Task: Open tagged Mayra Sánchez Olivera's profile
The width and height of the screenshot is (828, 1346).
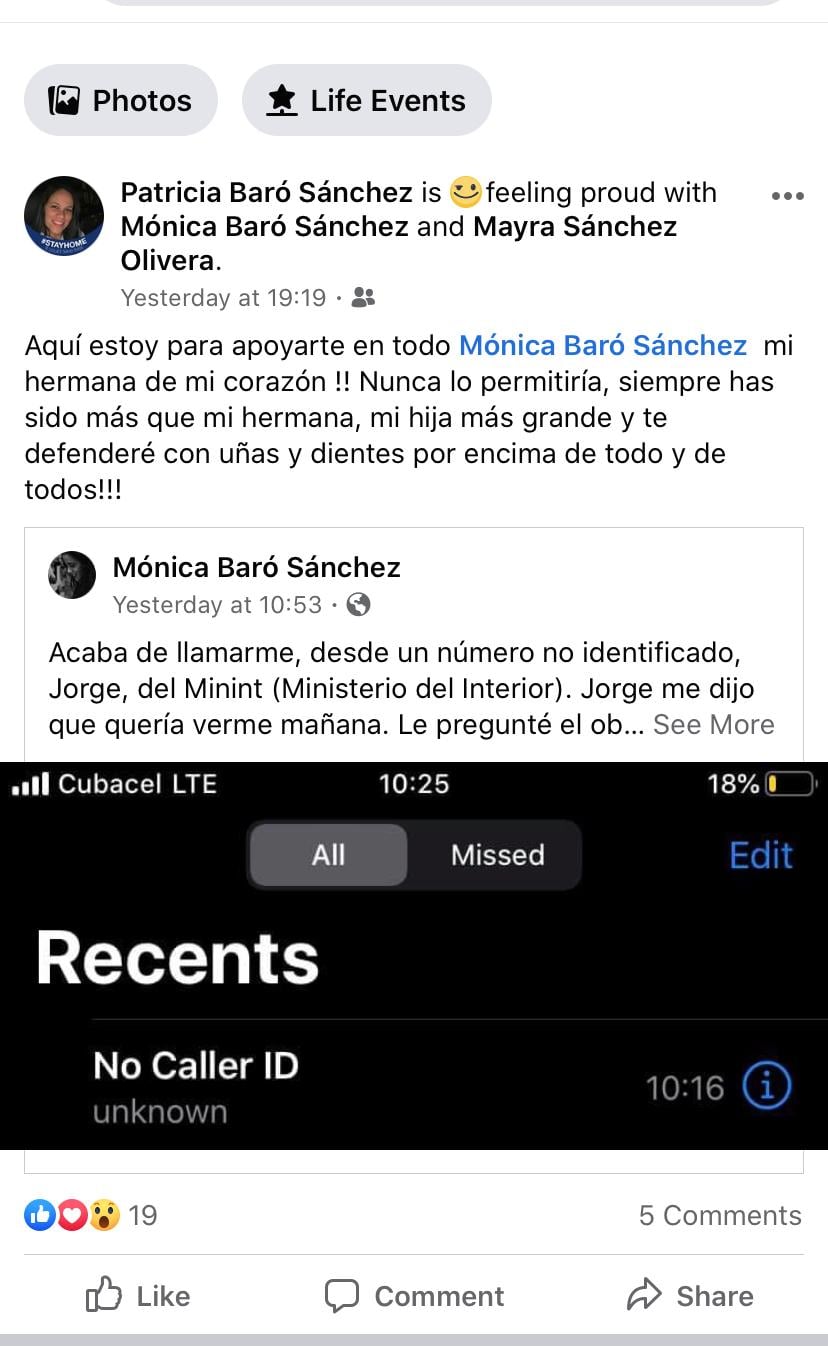Action: point(574,227)
